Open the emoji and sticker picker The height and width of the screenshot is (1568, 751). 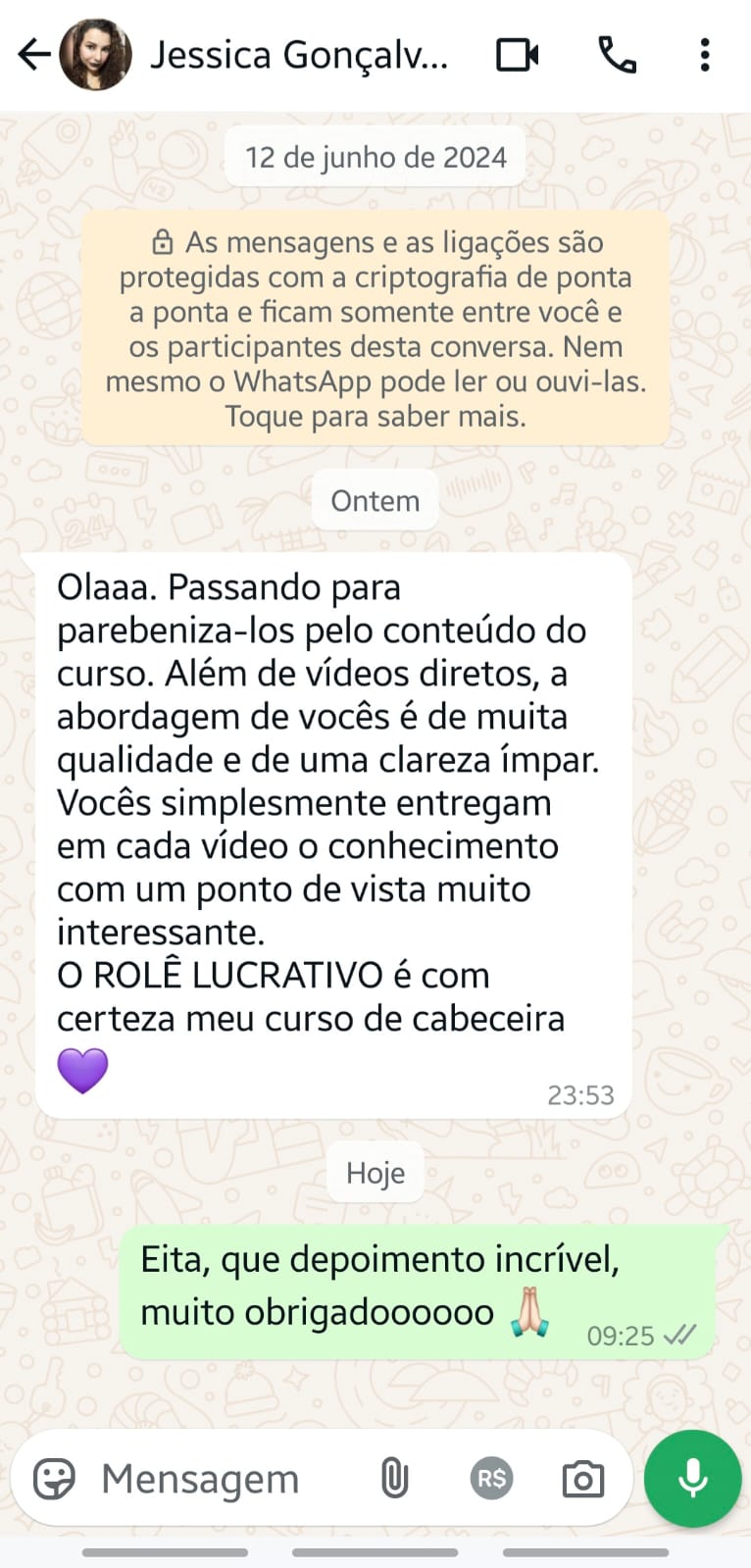(x=54, y=1478)
